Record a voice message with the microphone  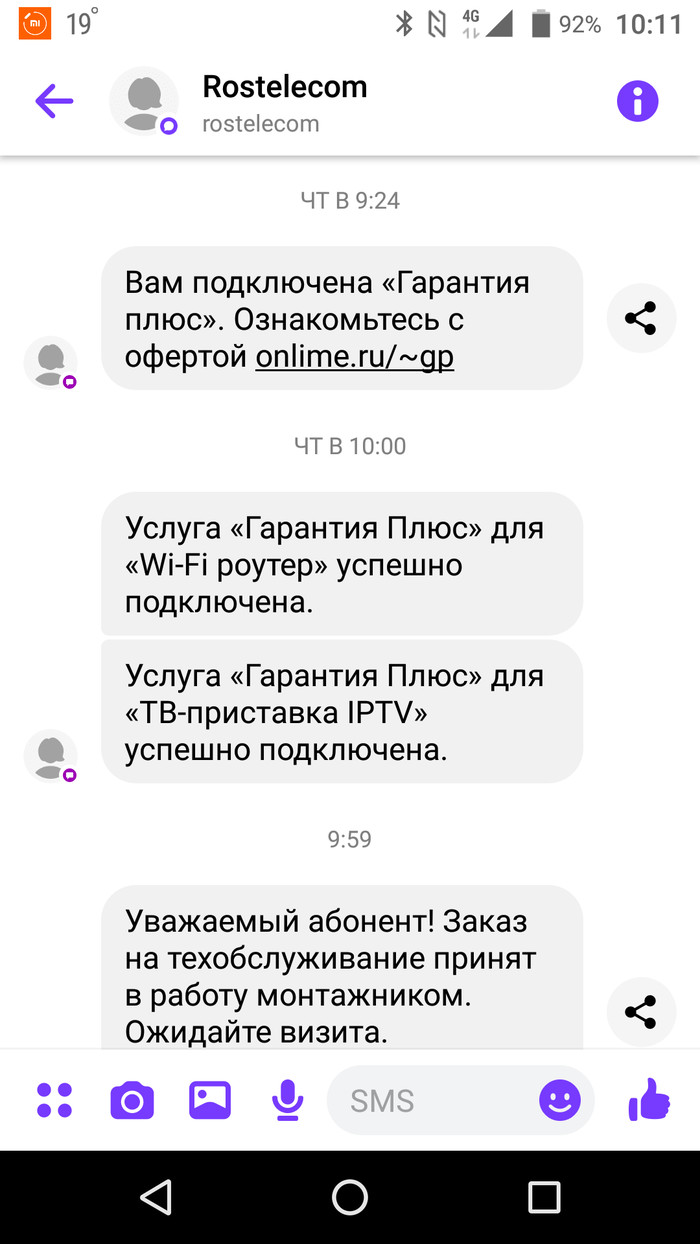(288, 1100)
